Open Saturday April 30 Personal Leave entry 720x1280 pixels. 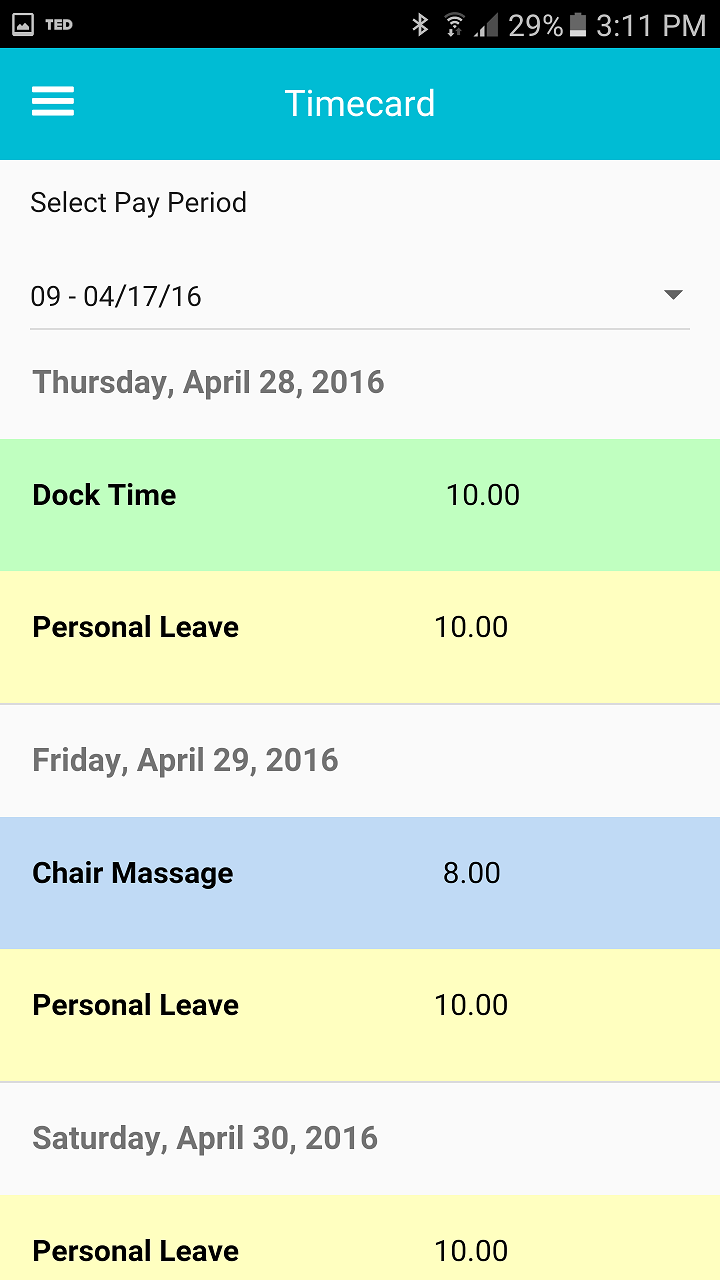(359, 1245)
